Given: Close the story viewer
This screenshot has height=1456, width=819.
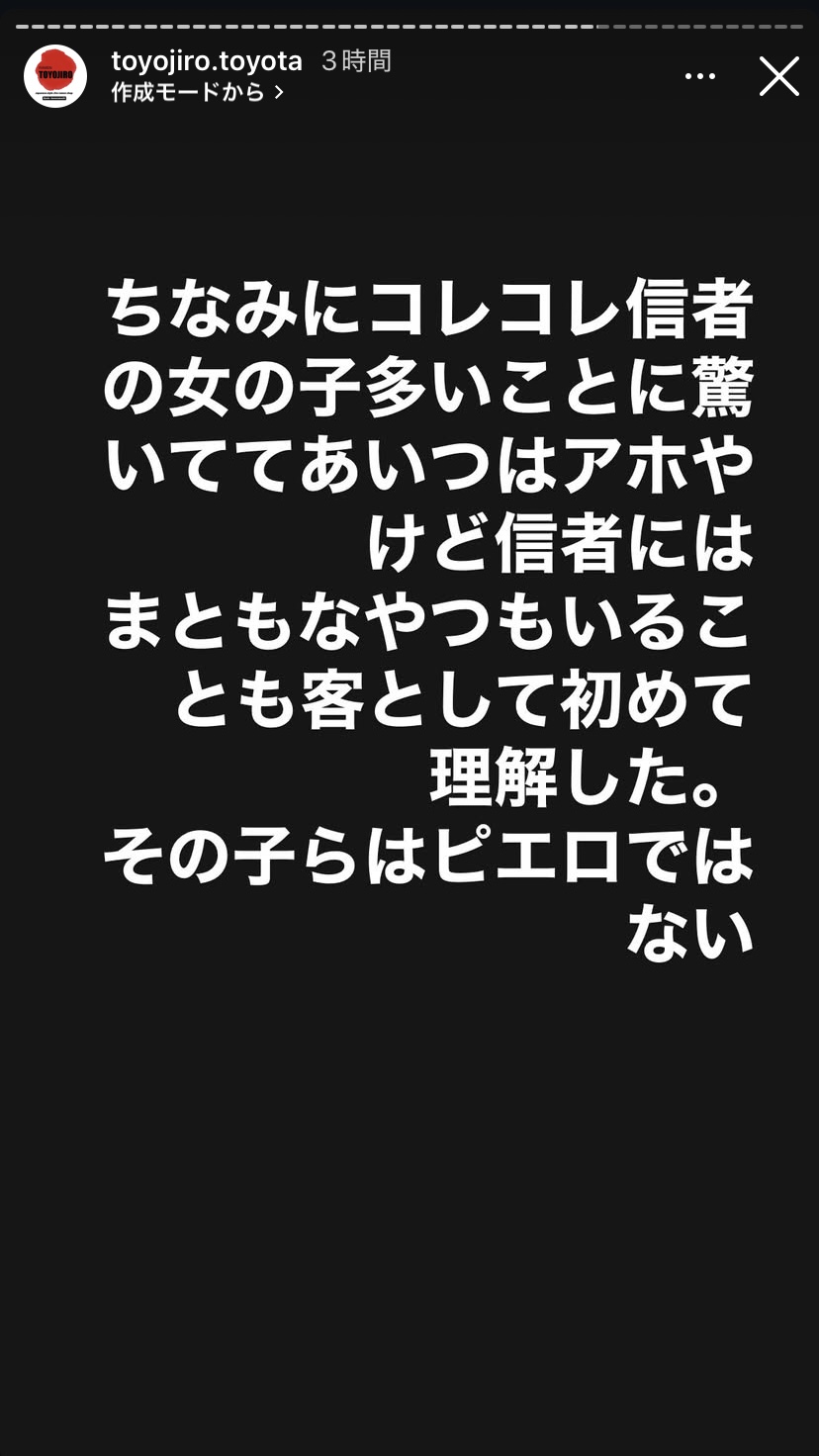Looking at the screenshot, I should [x=778, y=76].
